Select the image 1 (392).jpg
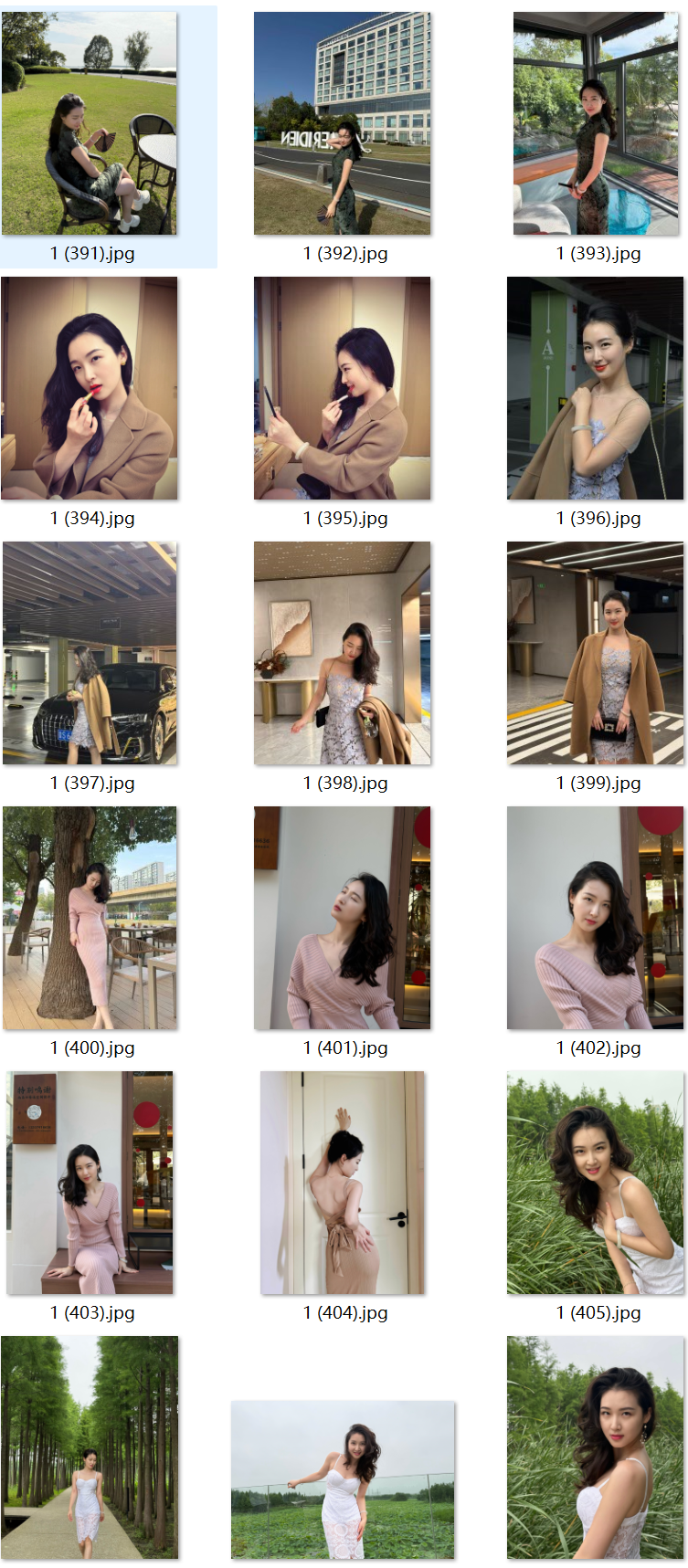The image size is (688, 1568). pos(343,123)
